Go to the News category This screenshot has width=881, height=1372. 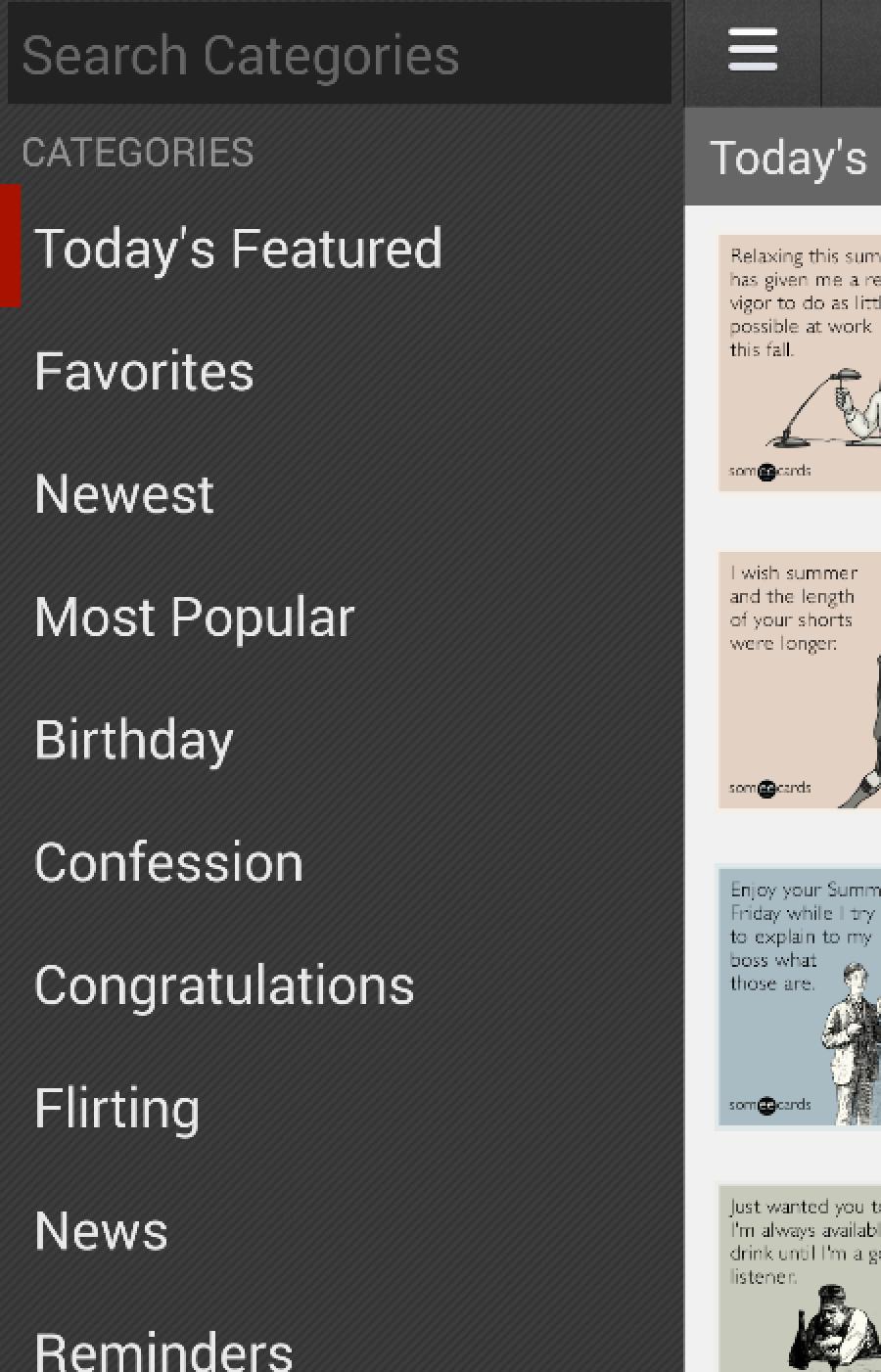(x=101, y=1230)
